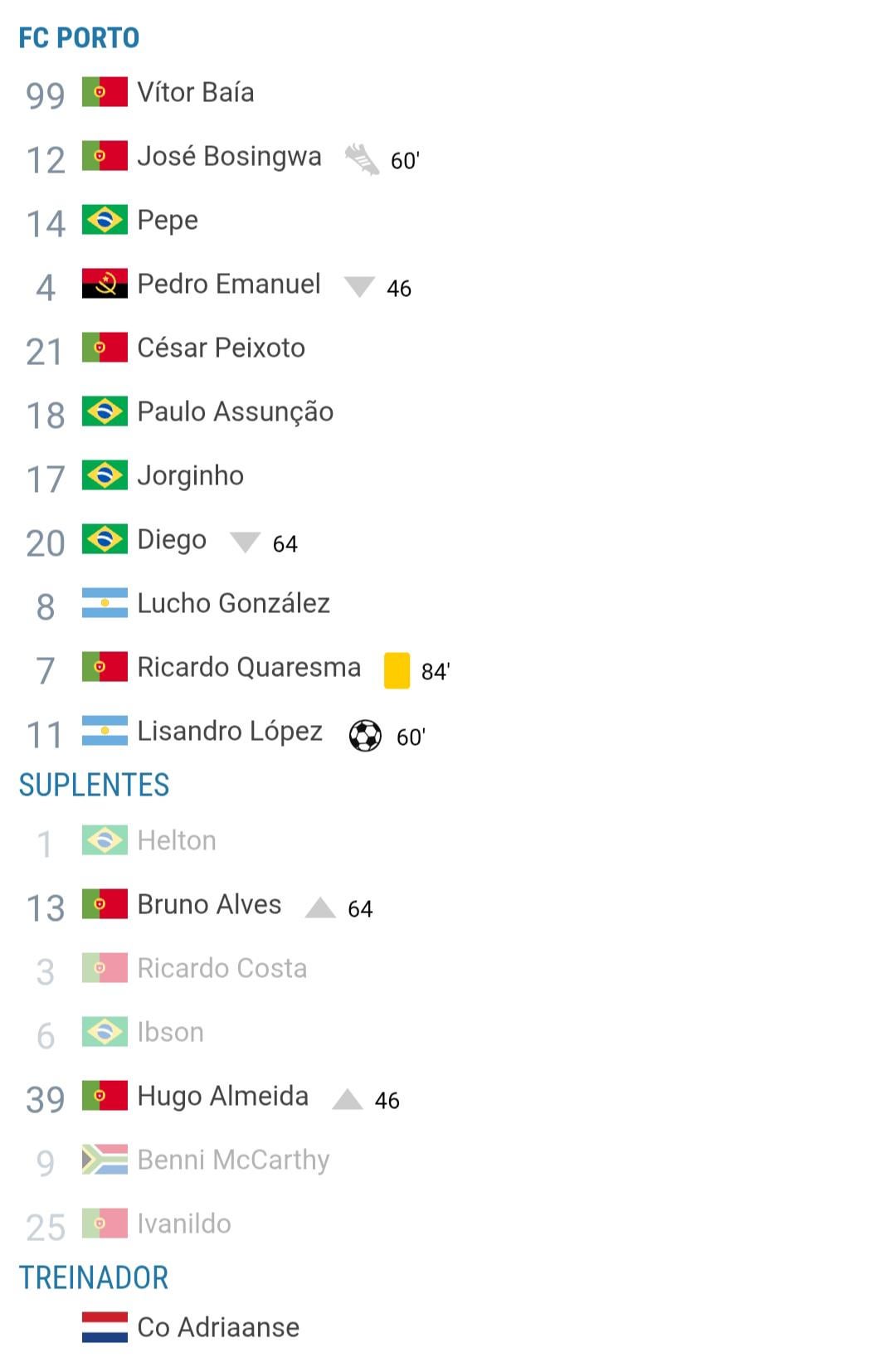
Task: Open Bruno Alves's player page
Action: [x=209, y=904]
